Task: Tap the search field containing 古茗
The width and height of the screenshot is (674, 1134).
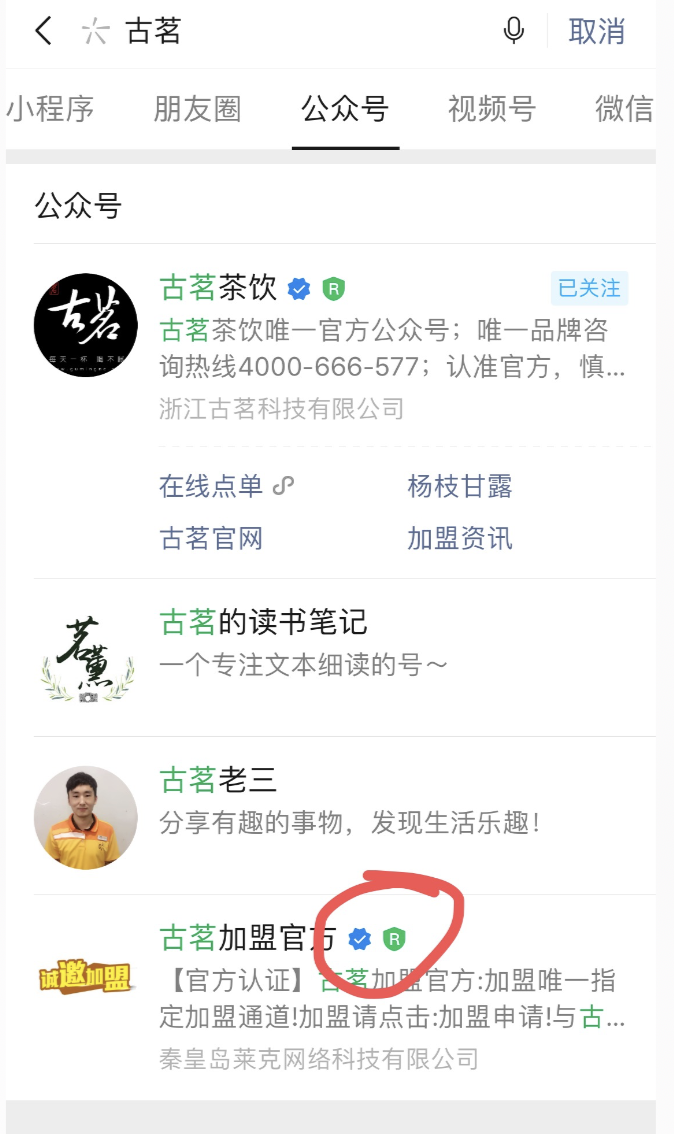Action: [x=300, y=31]
